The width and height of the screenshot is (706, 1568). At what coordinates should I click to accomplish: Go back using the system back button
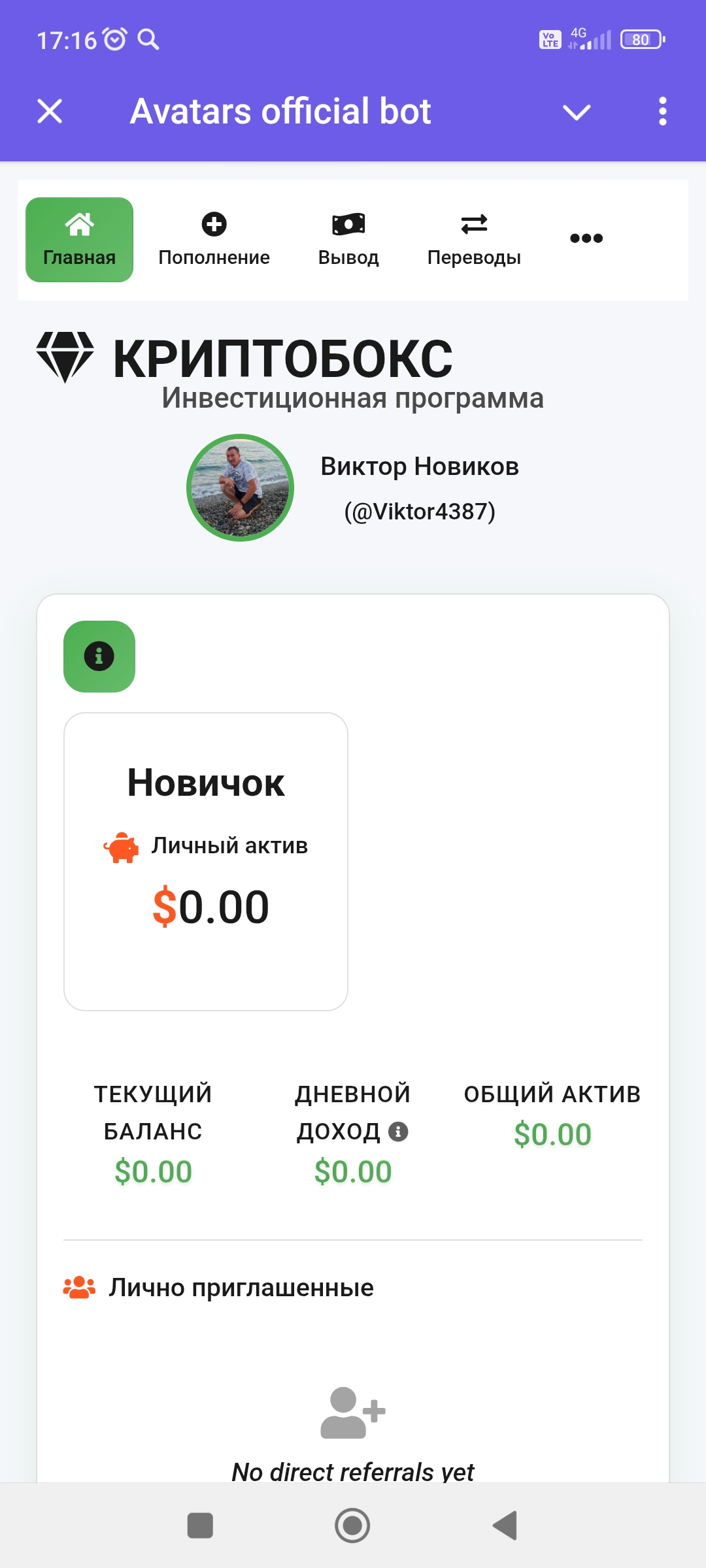pyautogui.click(x=505, y=1526)
